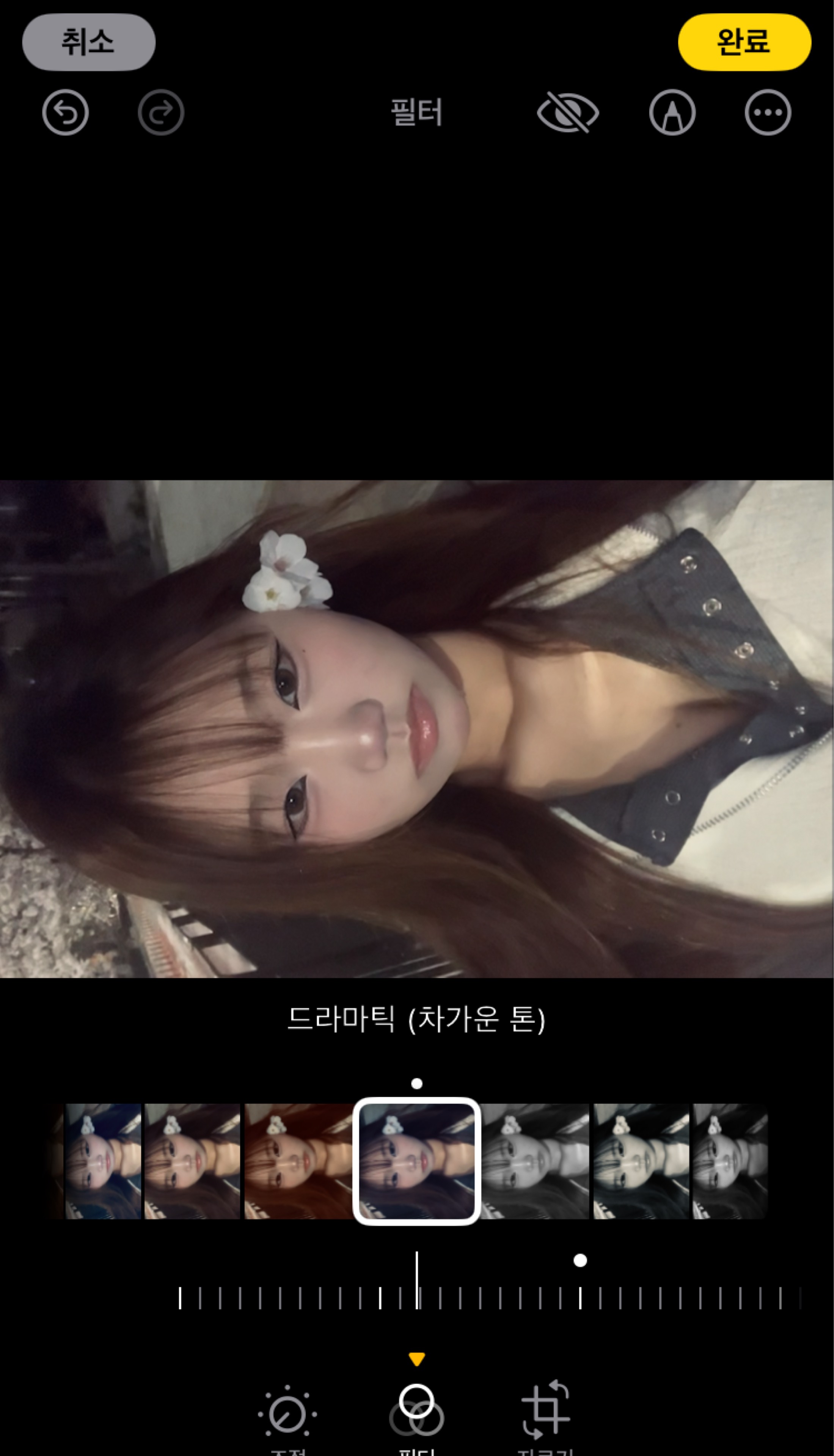Tap 완료 to save the edits
834x1456 pixels.
tap(743, 42)
